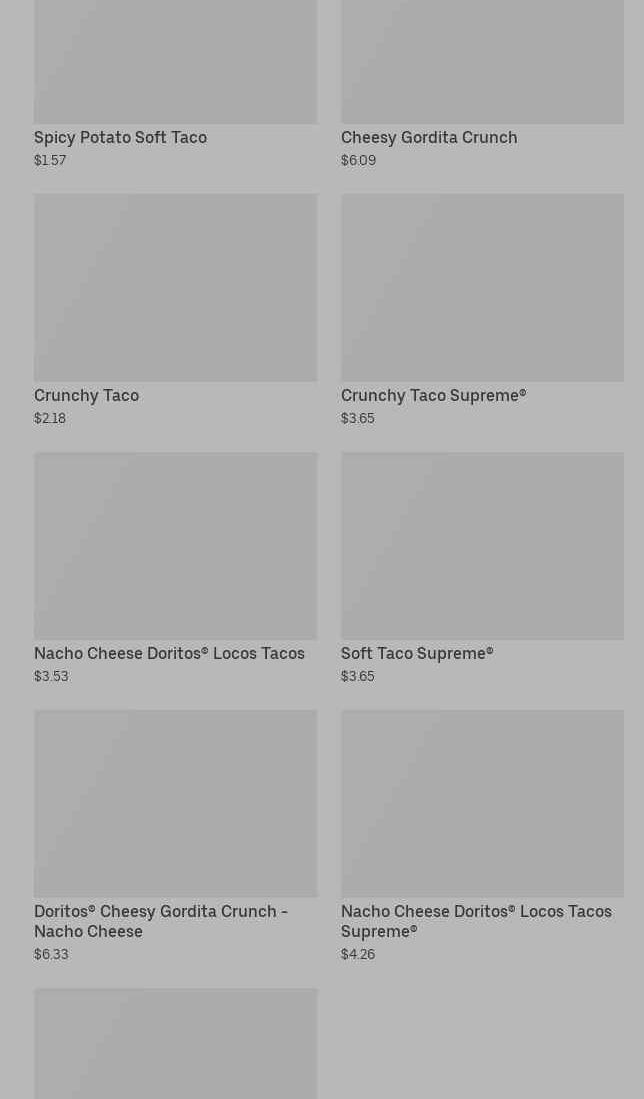
Task: View the Soft Taco Supreme item
Action: 482,568
